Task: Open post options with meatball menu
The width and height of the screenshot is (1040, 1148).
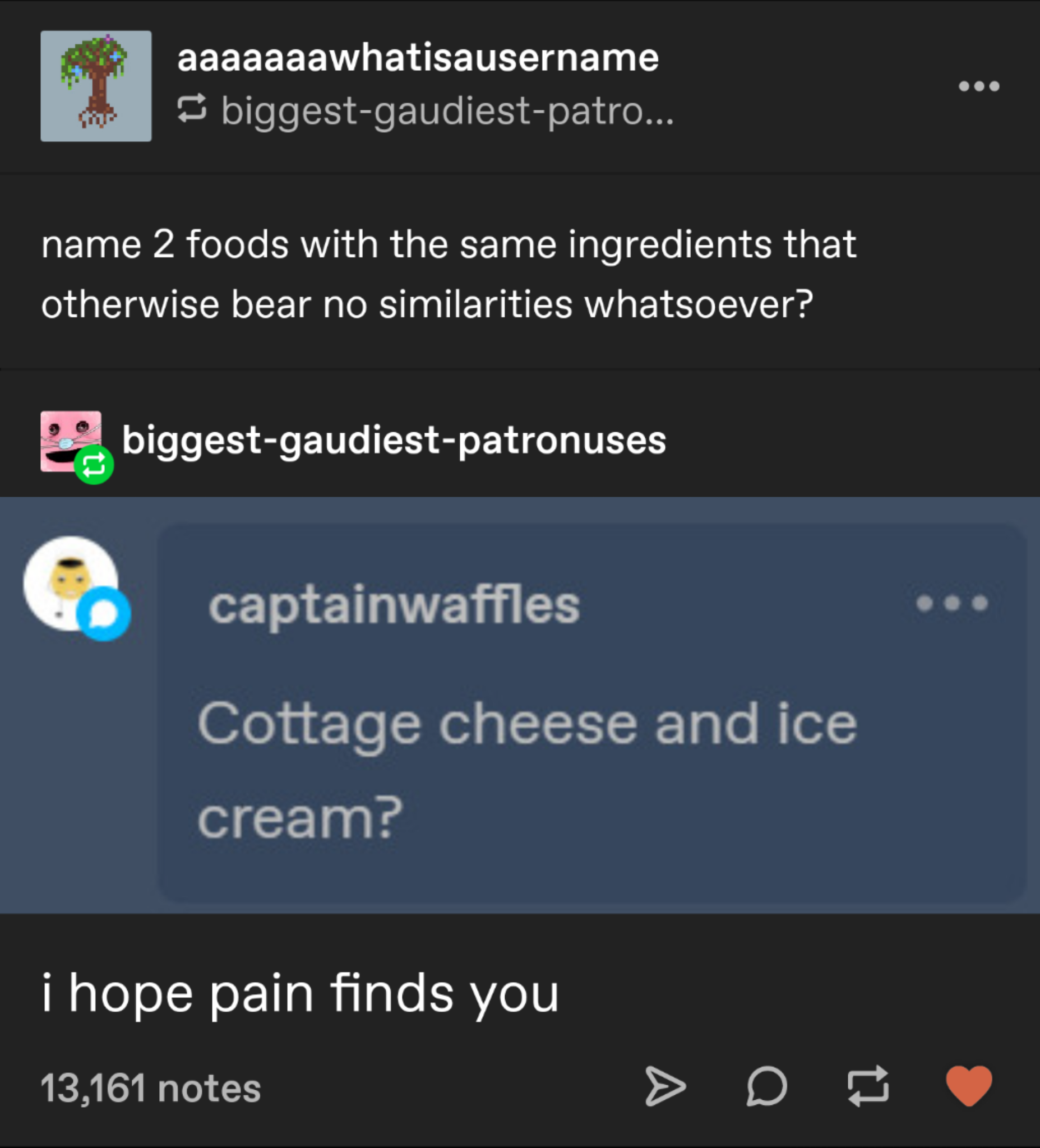Action: [x=981, y=86]
